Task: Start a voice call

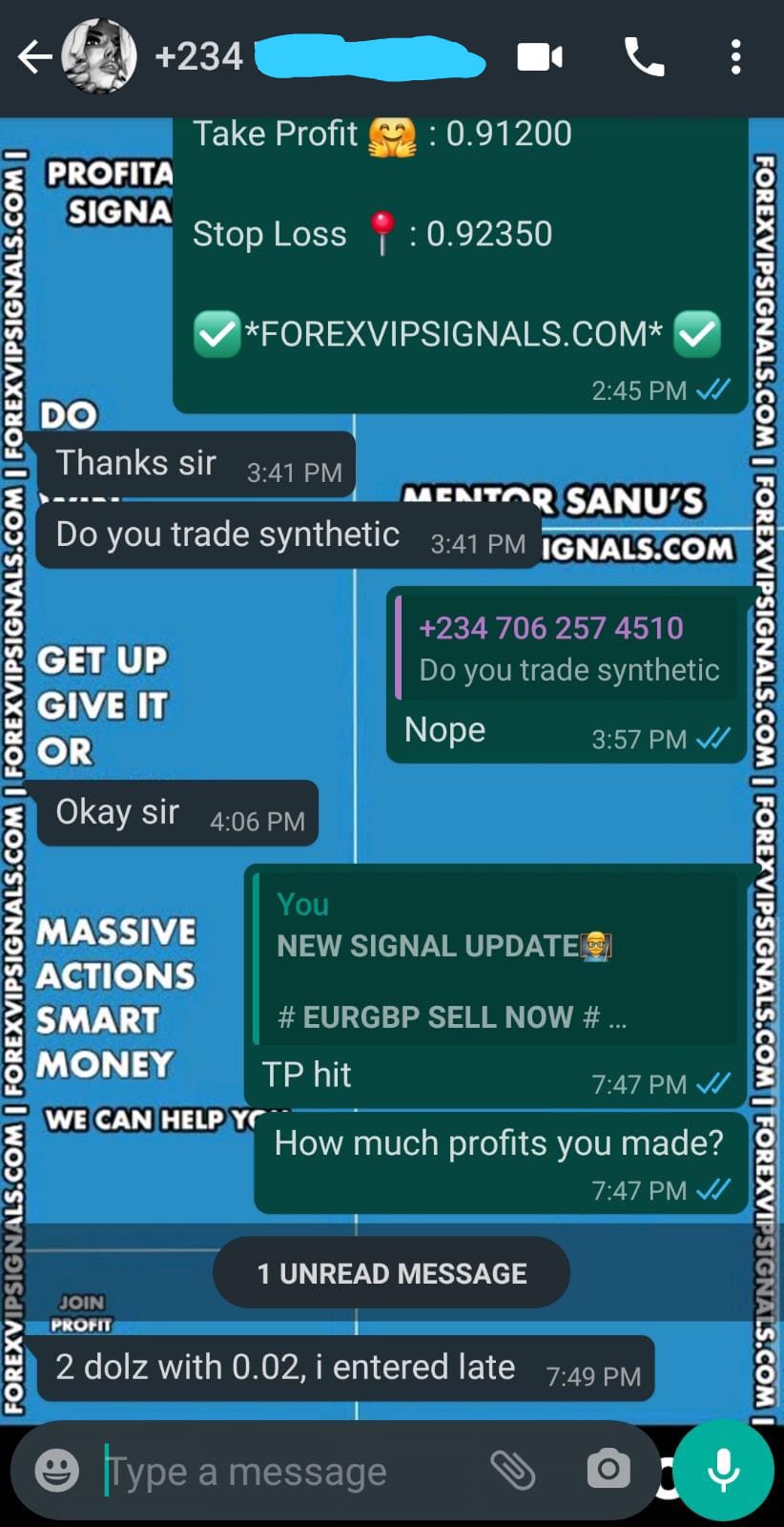Action: pos(644,57)
